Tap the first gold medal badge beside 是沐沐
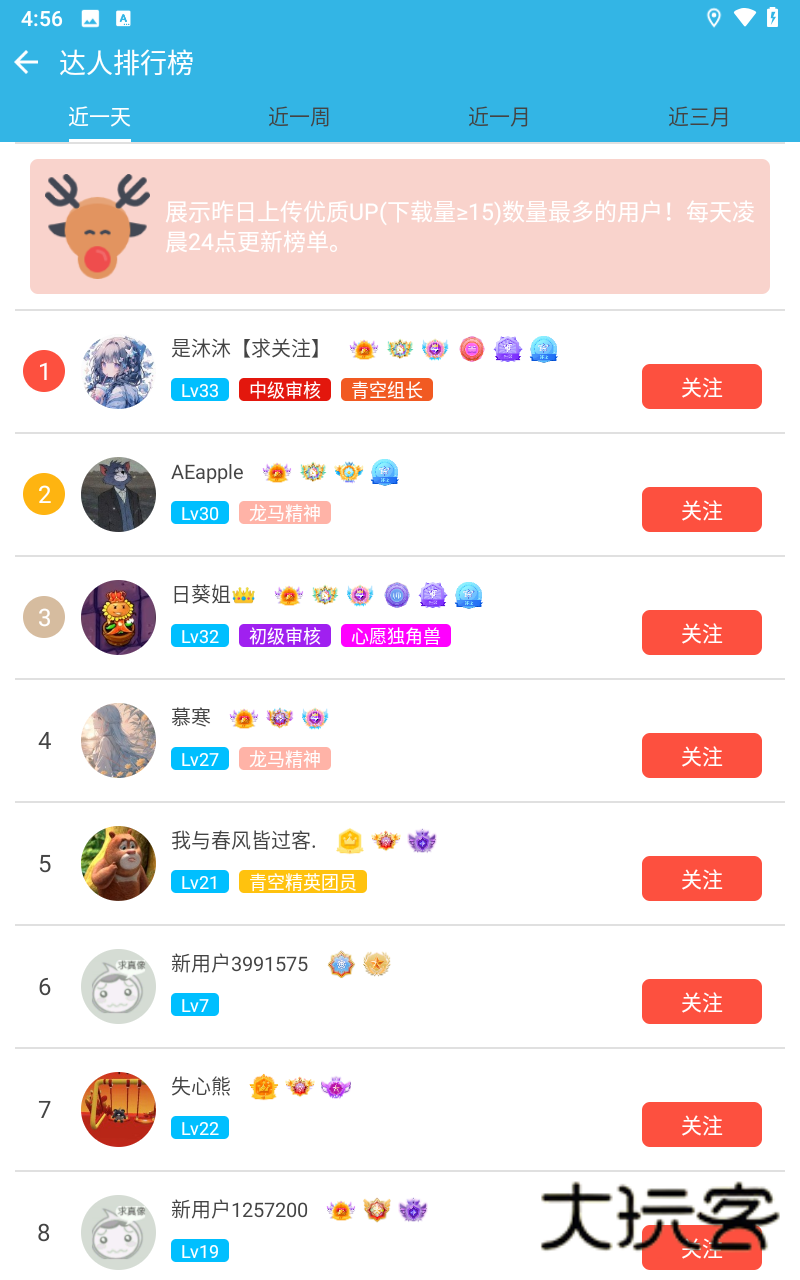Image resolution: width=800 pixels, height=1280 pixels. [363, 349]
